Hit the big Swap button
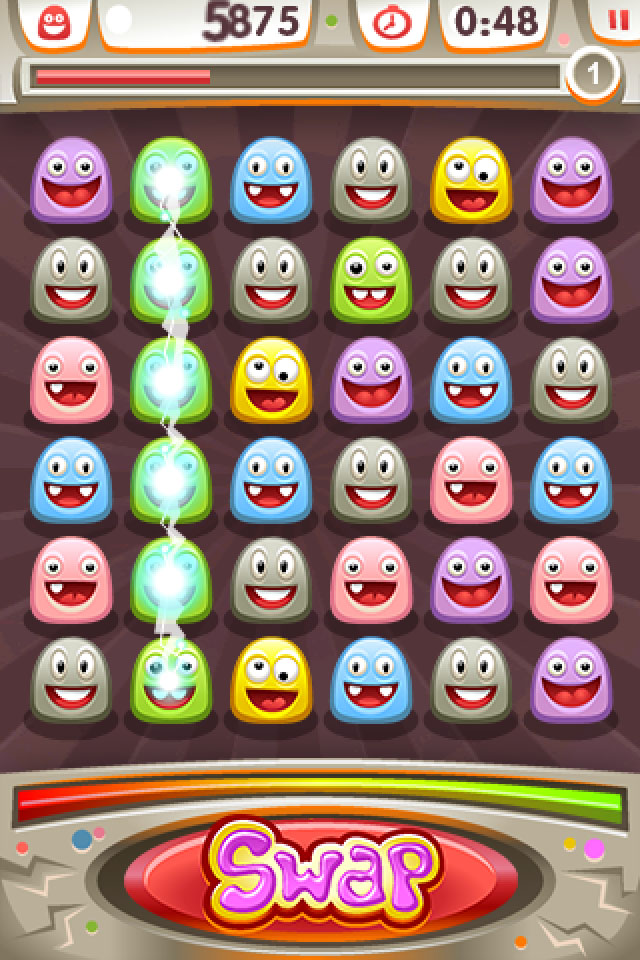The width and height of the screenshot is (640, 960). (319, 864)
